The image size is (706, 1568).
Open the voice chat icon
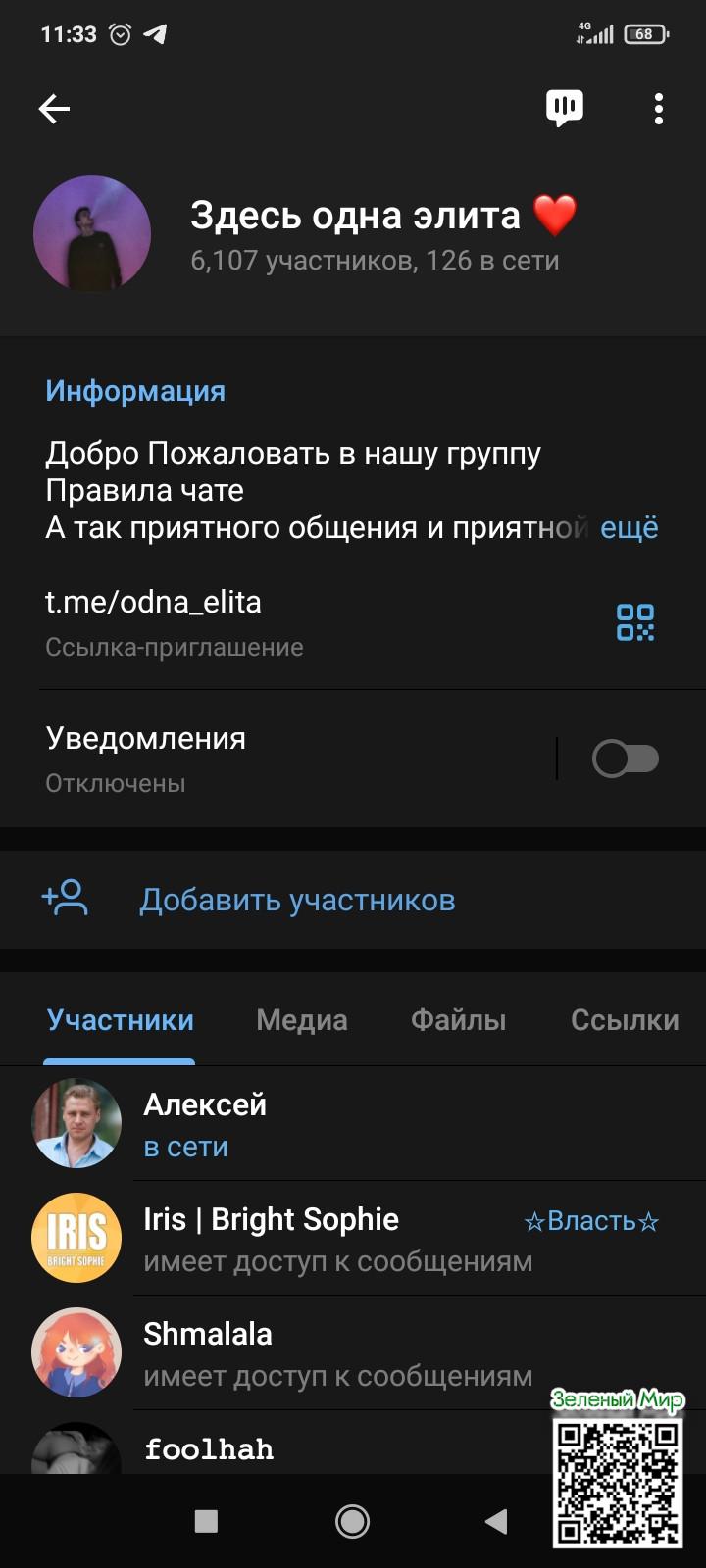[x=564, y=109]
